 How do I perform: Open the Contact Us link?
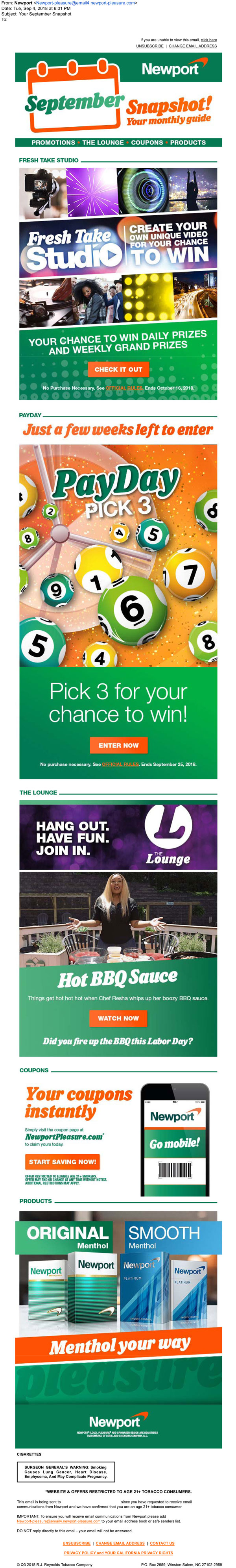click(x=162, y=1544)
